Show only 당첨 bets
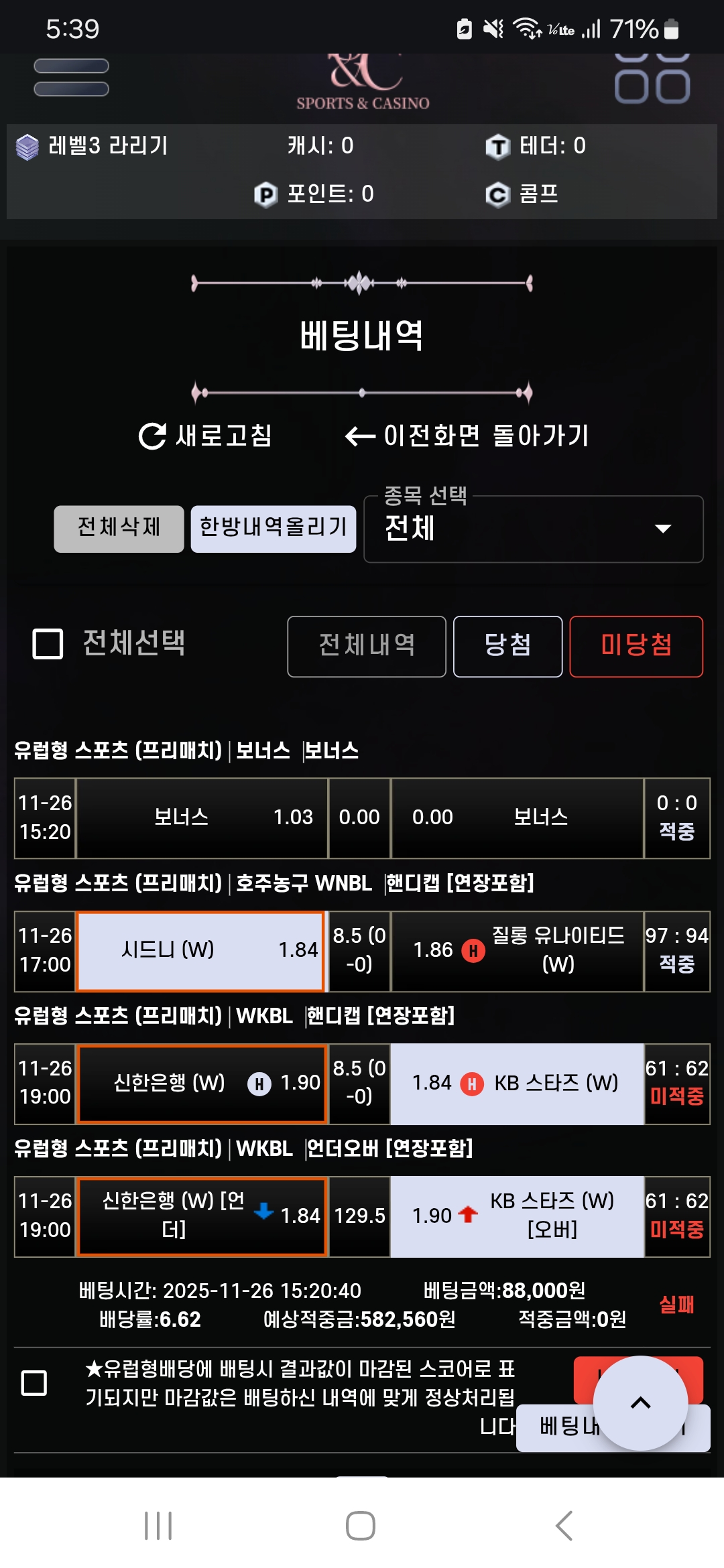This screenshot has height=1568, width=724. pyautogui.click(x=507, y=646)
